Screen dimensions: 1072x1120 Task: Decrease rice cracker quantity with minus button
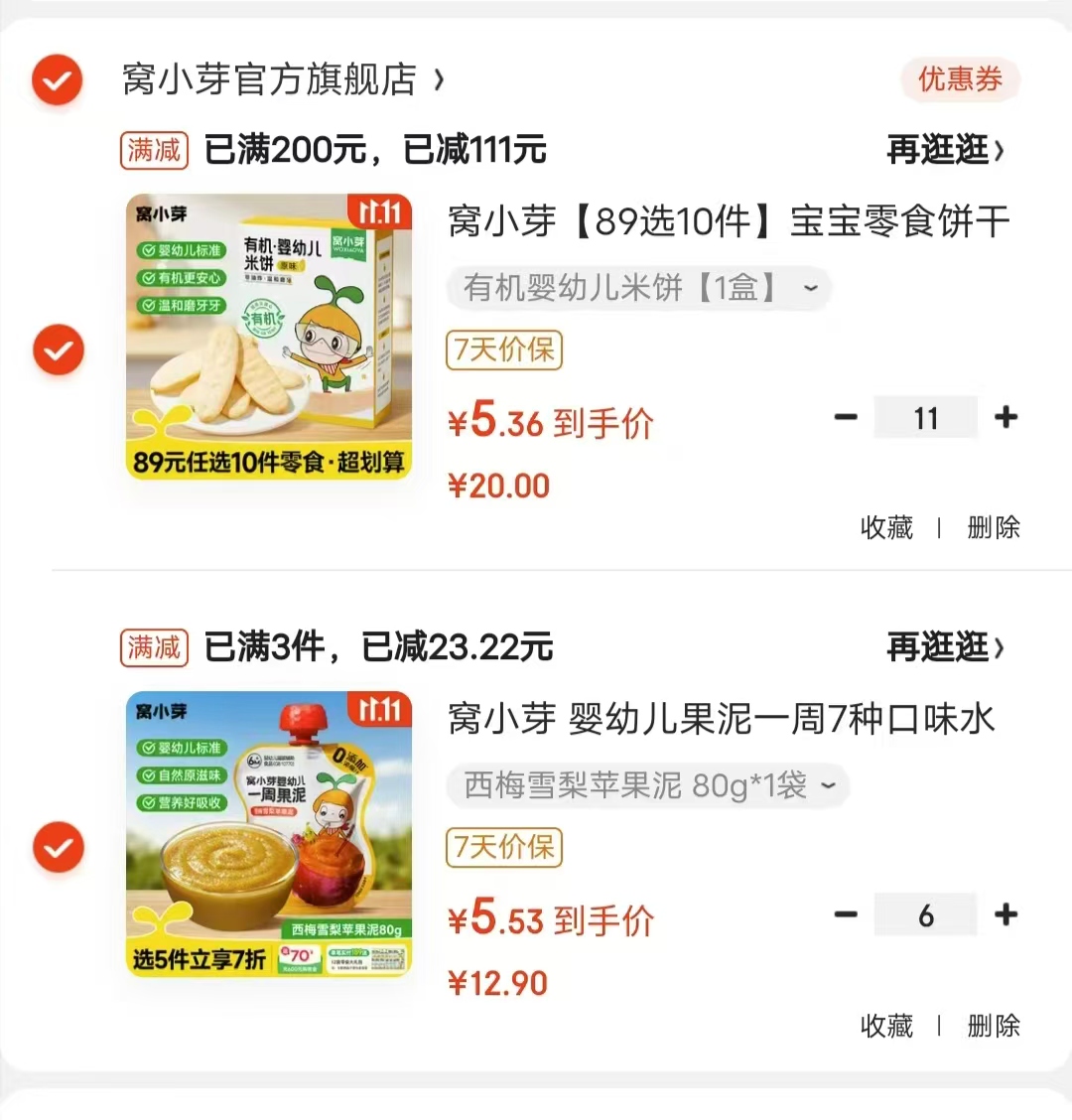[845, 417]
